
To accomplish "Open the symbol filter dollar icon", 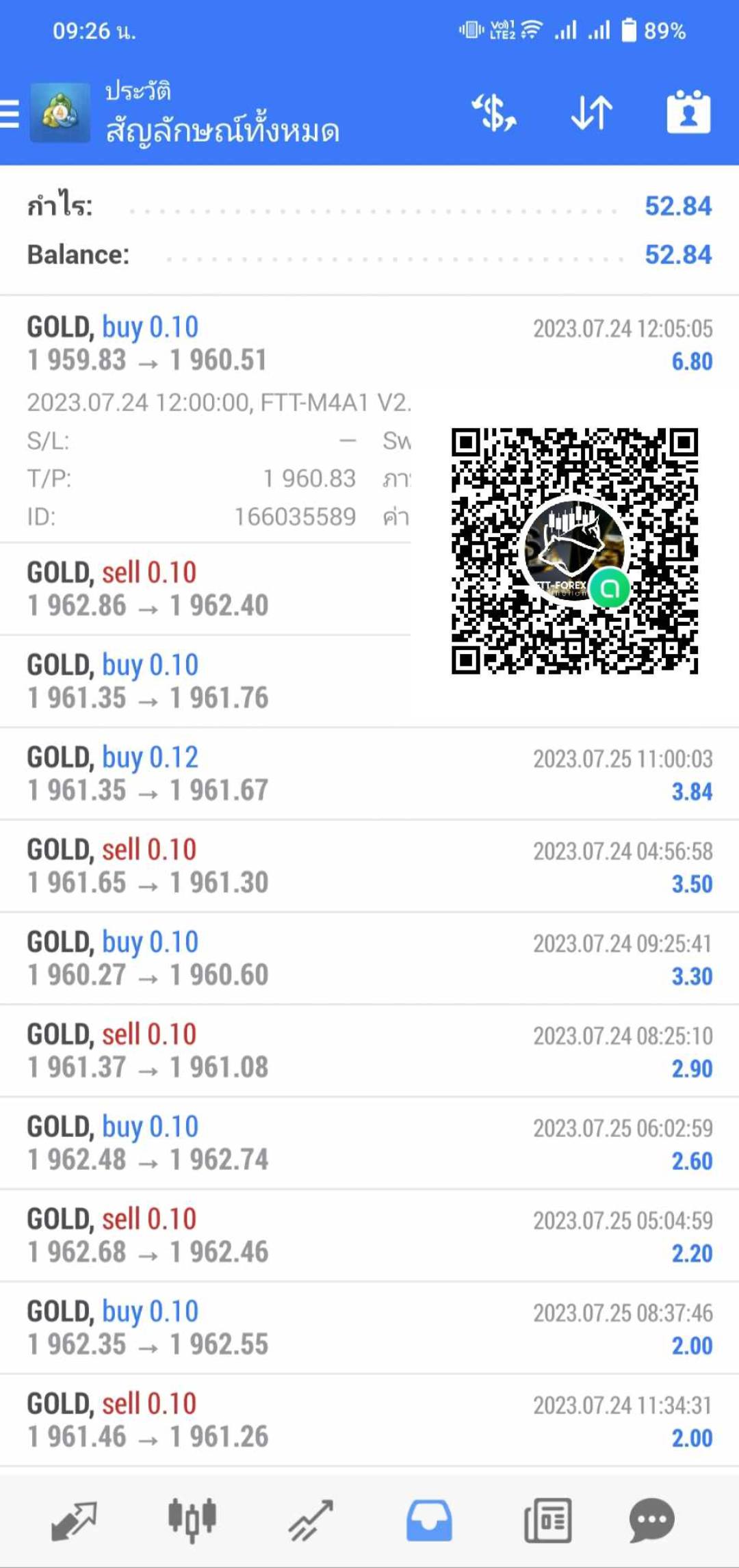I will coord(494,113).
